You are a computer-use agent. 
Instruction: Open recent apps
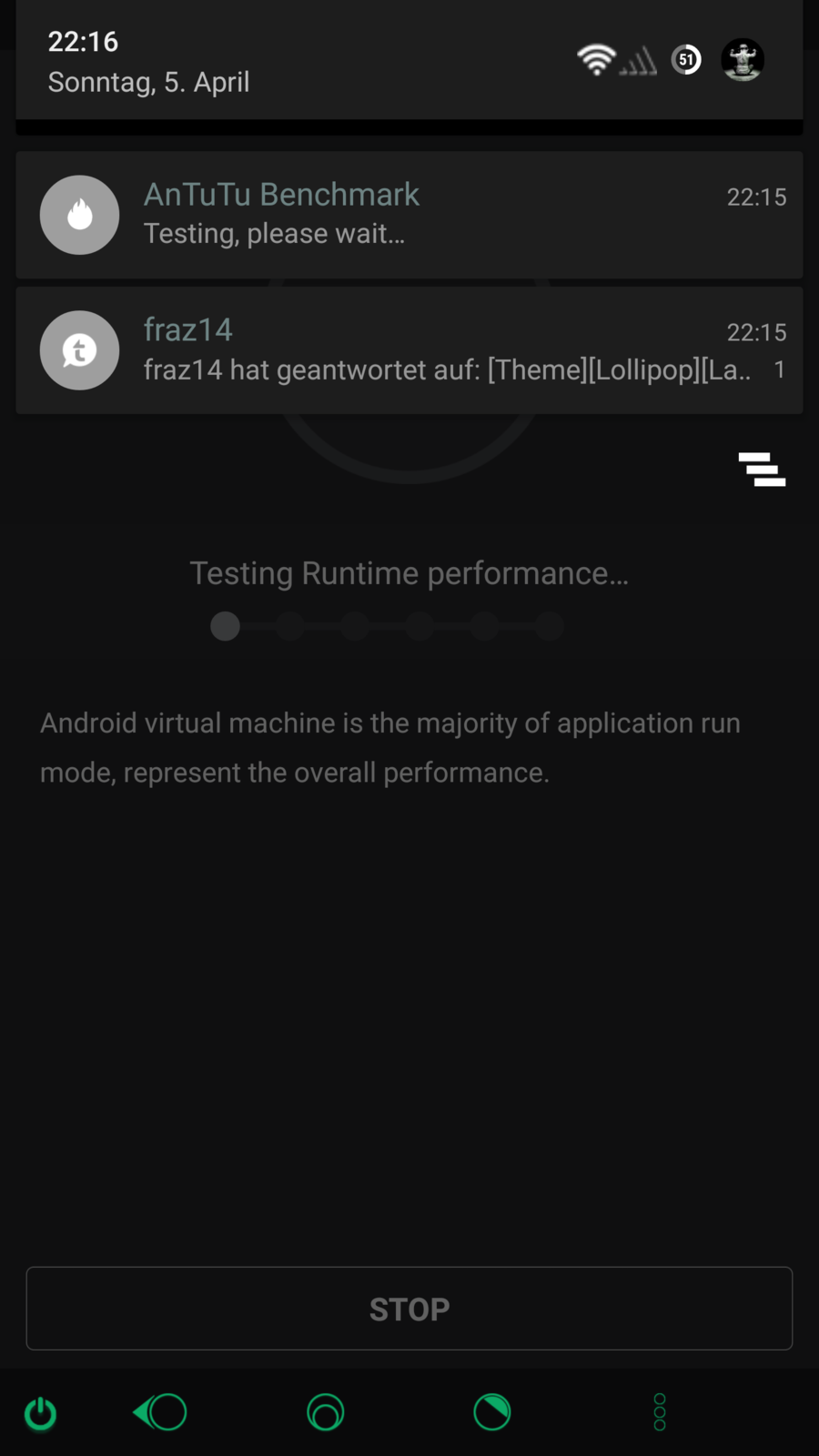tap(492, 1412)
